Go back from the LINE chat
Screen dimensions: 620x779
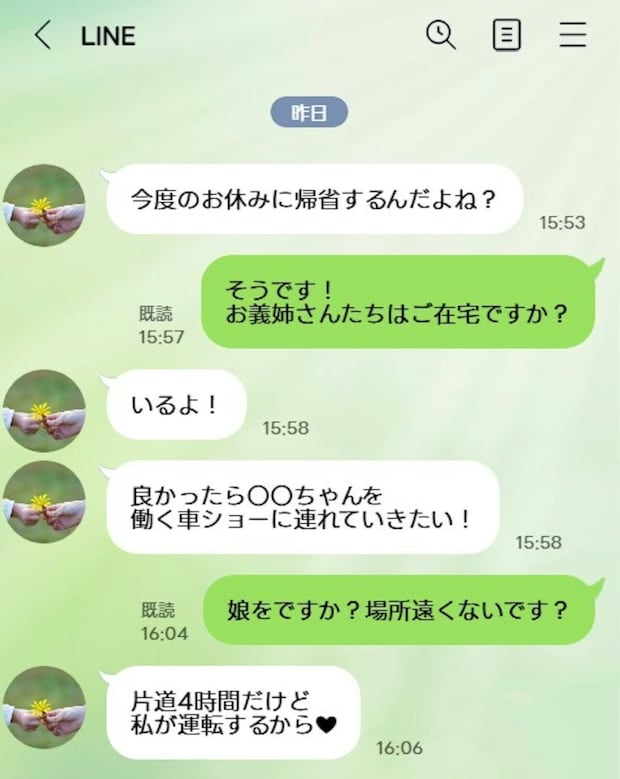pos(42,36)
